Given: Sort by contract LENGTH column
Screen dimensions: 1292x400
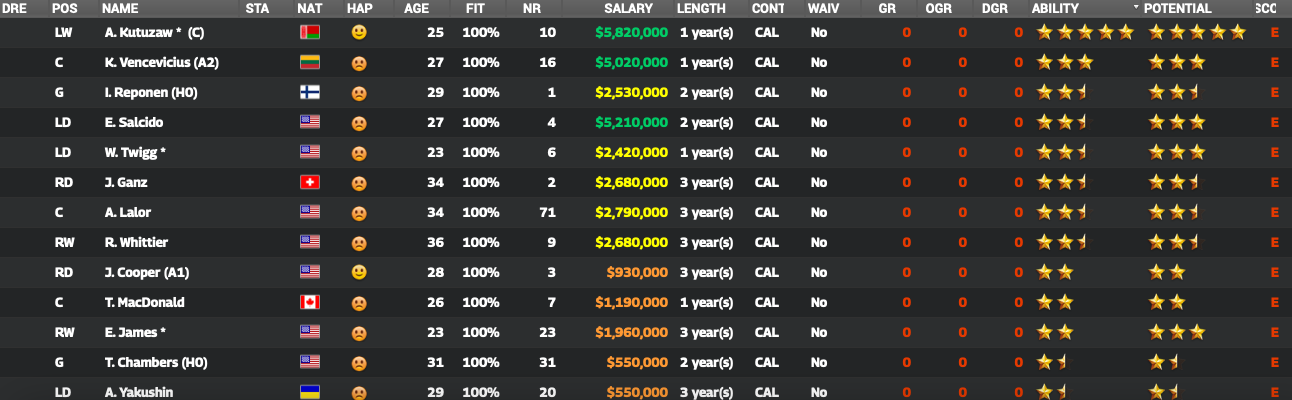Looking at the screenshot, I should point(701,8).
